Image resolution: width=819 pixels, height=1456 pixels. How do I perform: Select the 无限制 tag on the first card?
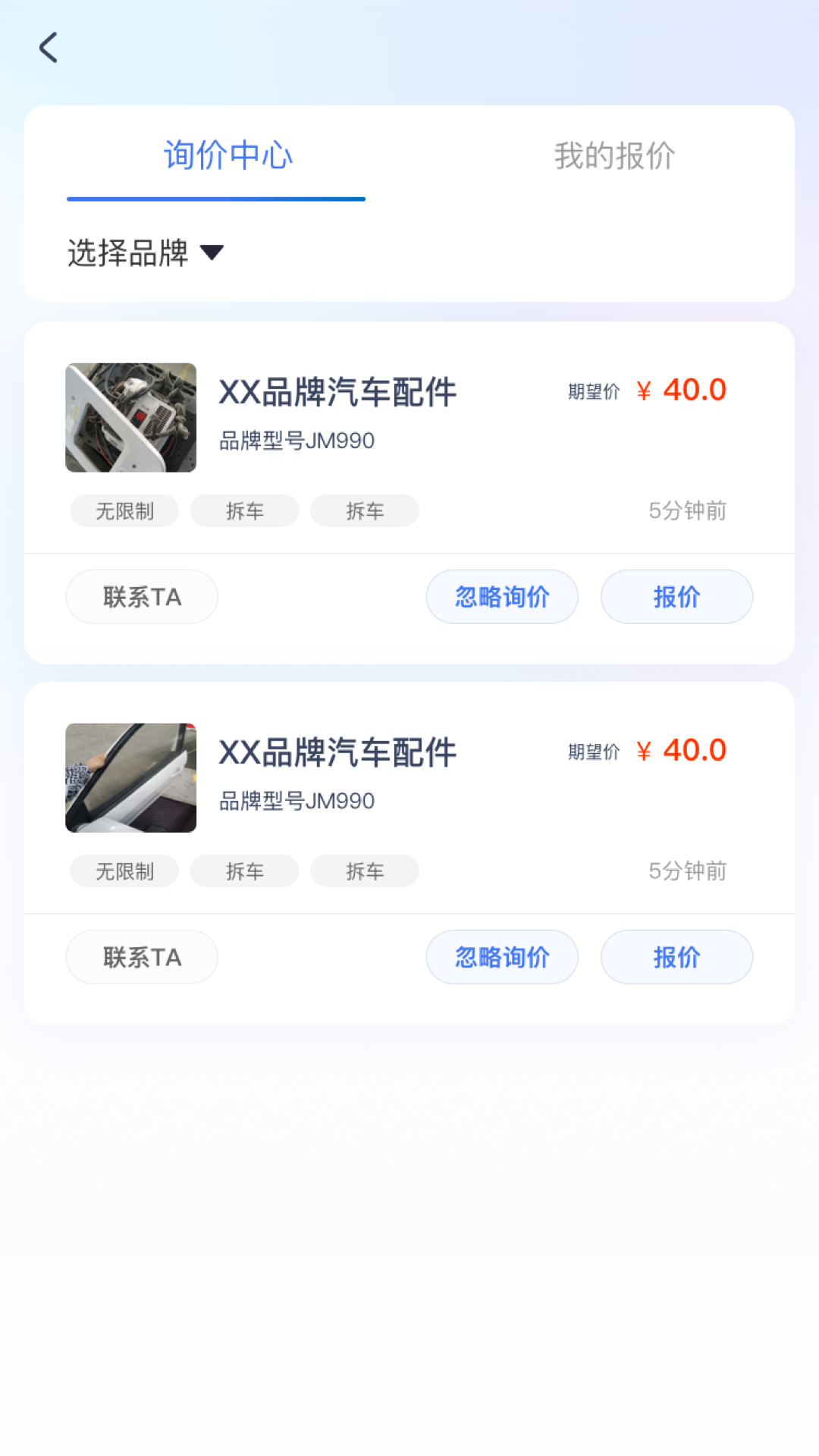coord(124,510)
